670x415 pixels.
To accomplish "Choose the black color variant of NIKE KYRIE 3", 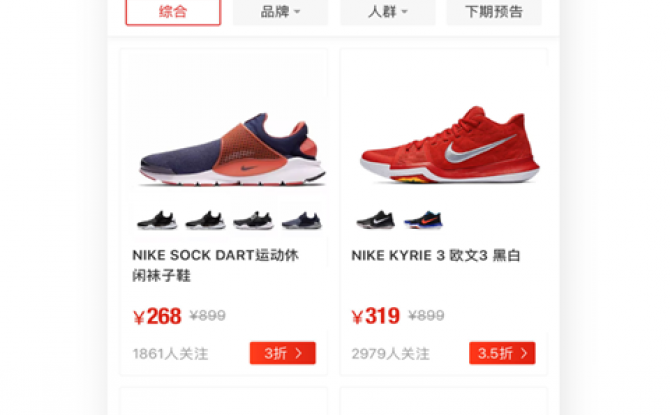I will coord(377,219).
